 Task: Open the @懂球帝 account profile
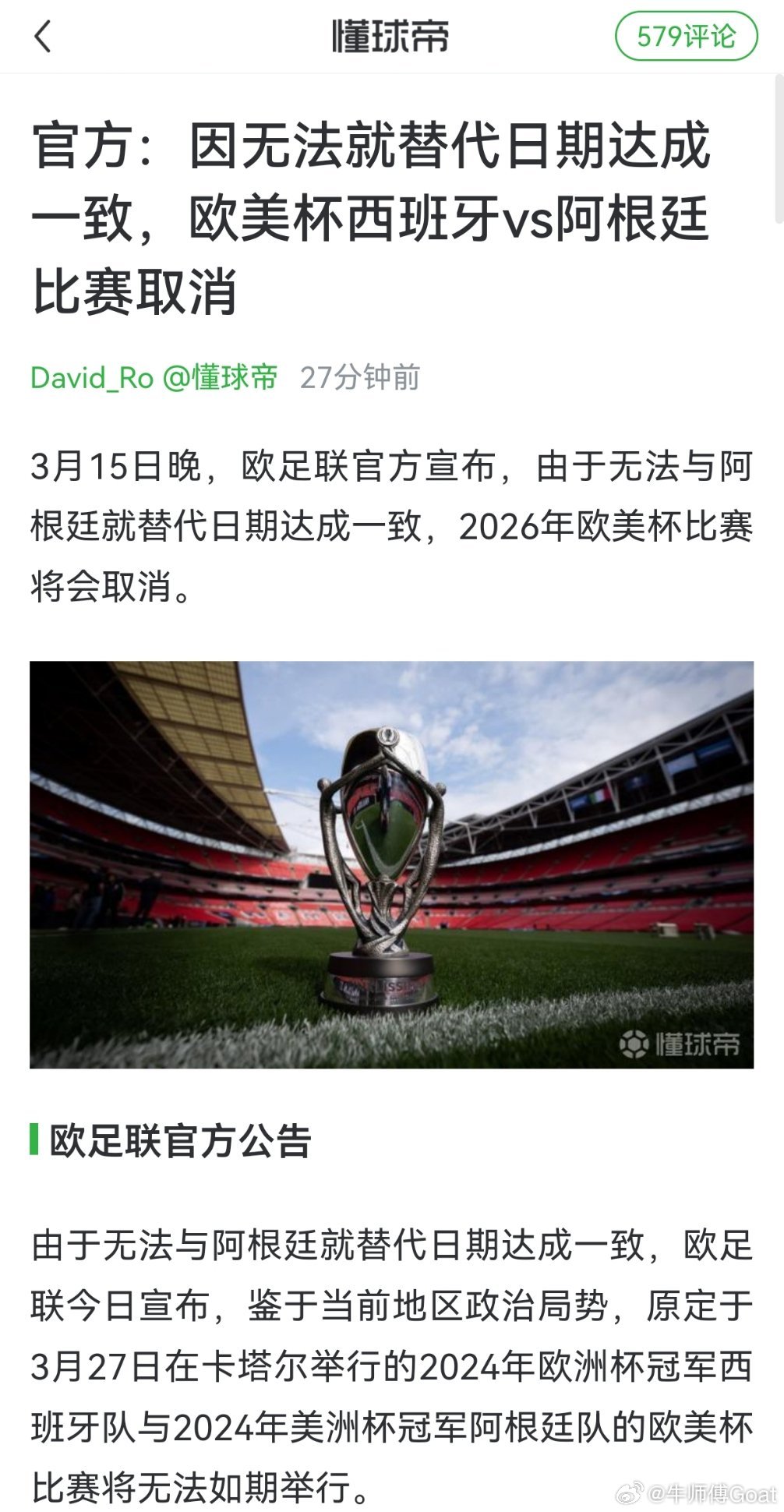pyautogui.click(x=222, y=377)
